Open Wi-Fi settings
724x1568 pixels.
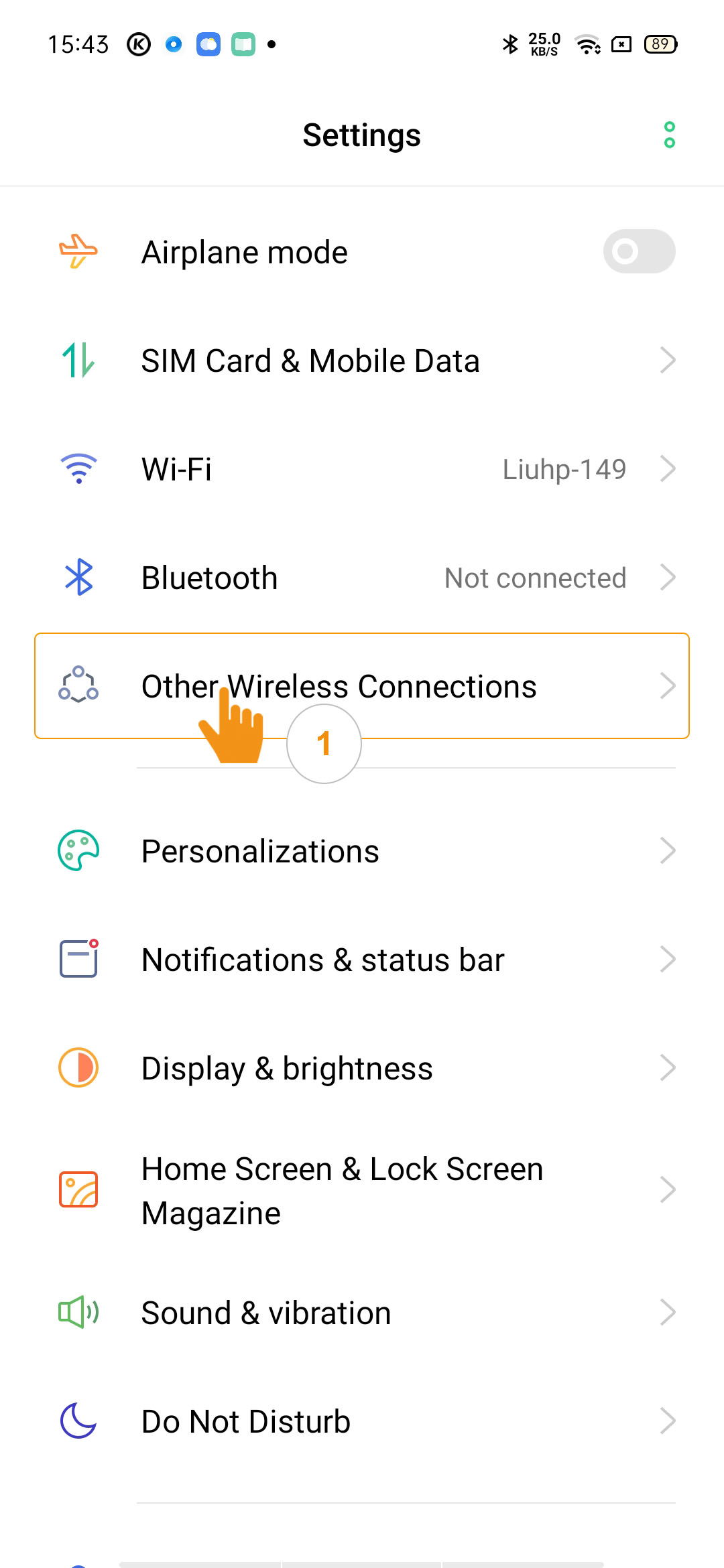(x=362, y=469)
